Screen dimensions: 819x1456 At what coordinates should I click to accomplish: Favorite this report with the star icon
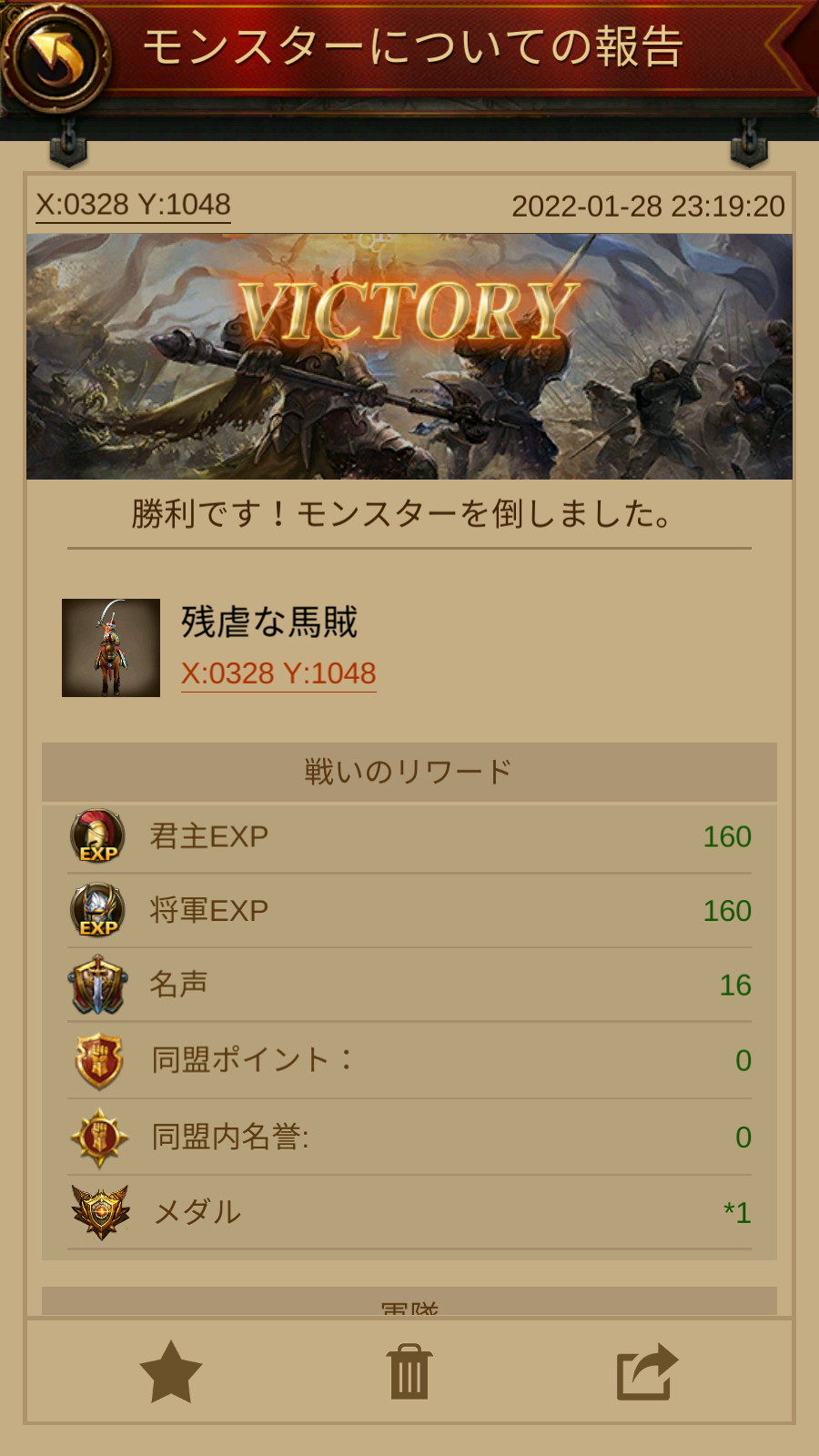(170, 1371)
